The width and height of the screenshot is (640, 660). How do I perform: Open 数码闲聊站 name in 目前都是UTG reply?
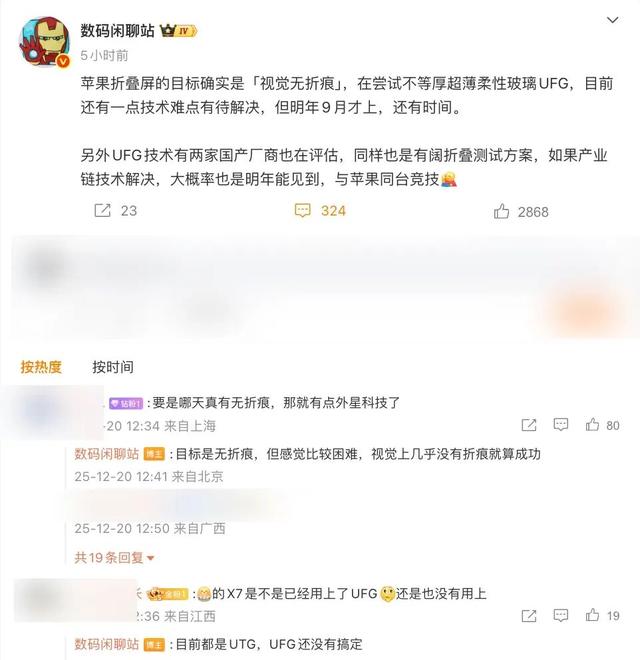(107, 645)
